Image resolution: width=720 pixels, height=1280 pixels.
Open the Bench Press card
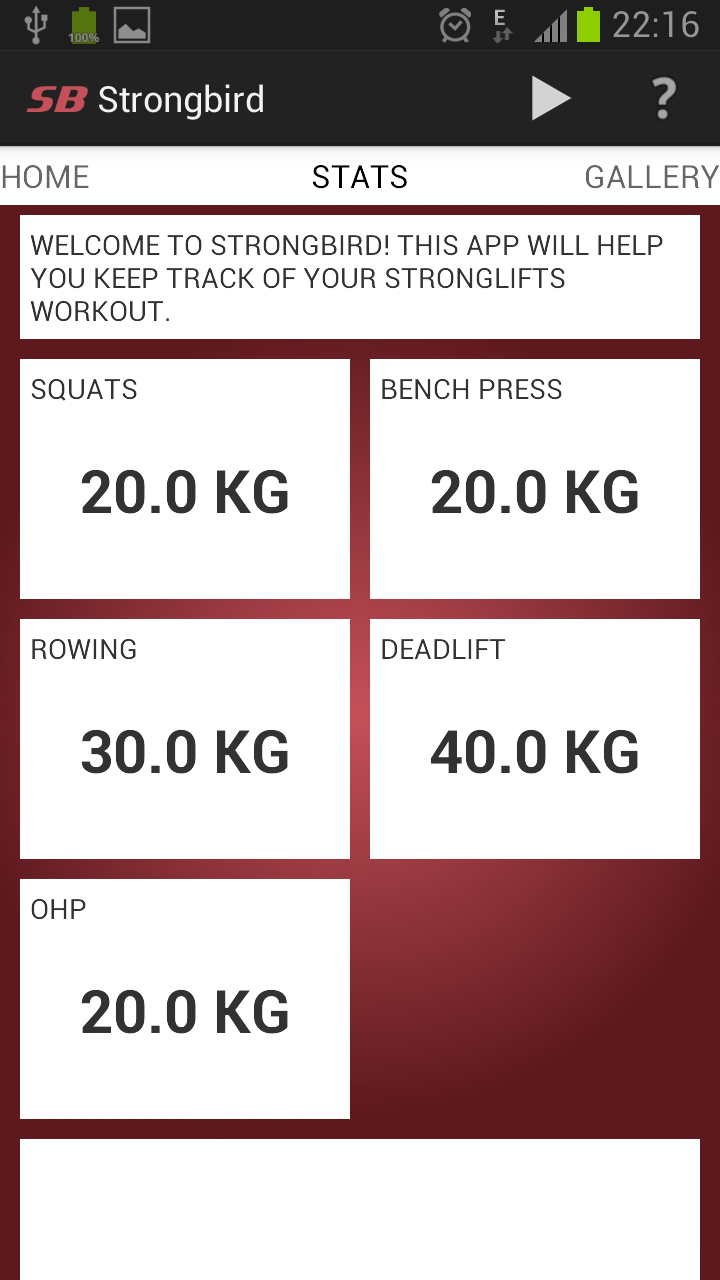[x=535, y=479]
